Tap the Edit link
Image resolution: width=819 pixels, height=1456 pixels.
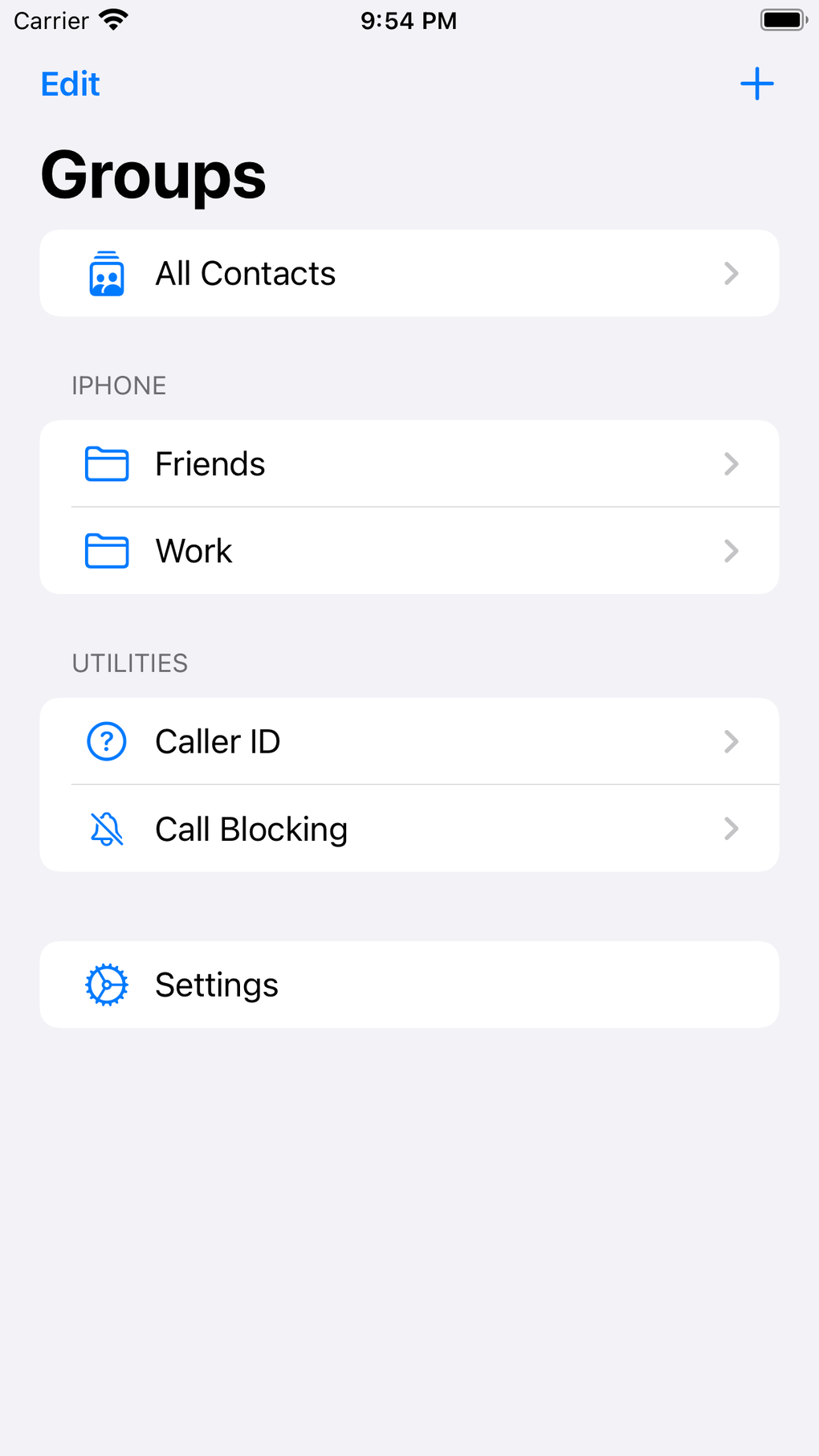pyautogui.click(x=70, y=83)
